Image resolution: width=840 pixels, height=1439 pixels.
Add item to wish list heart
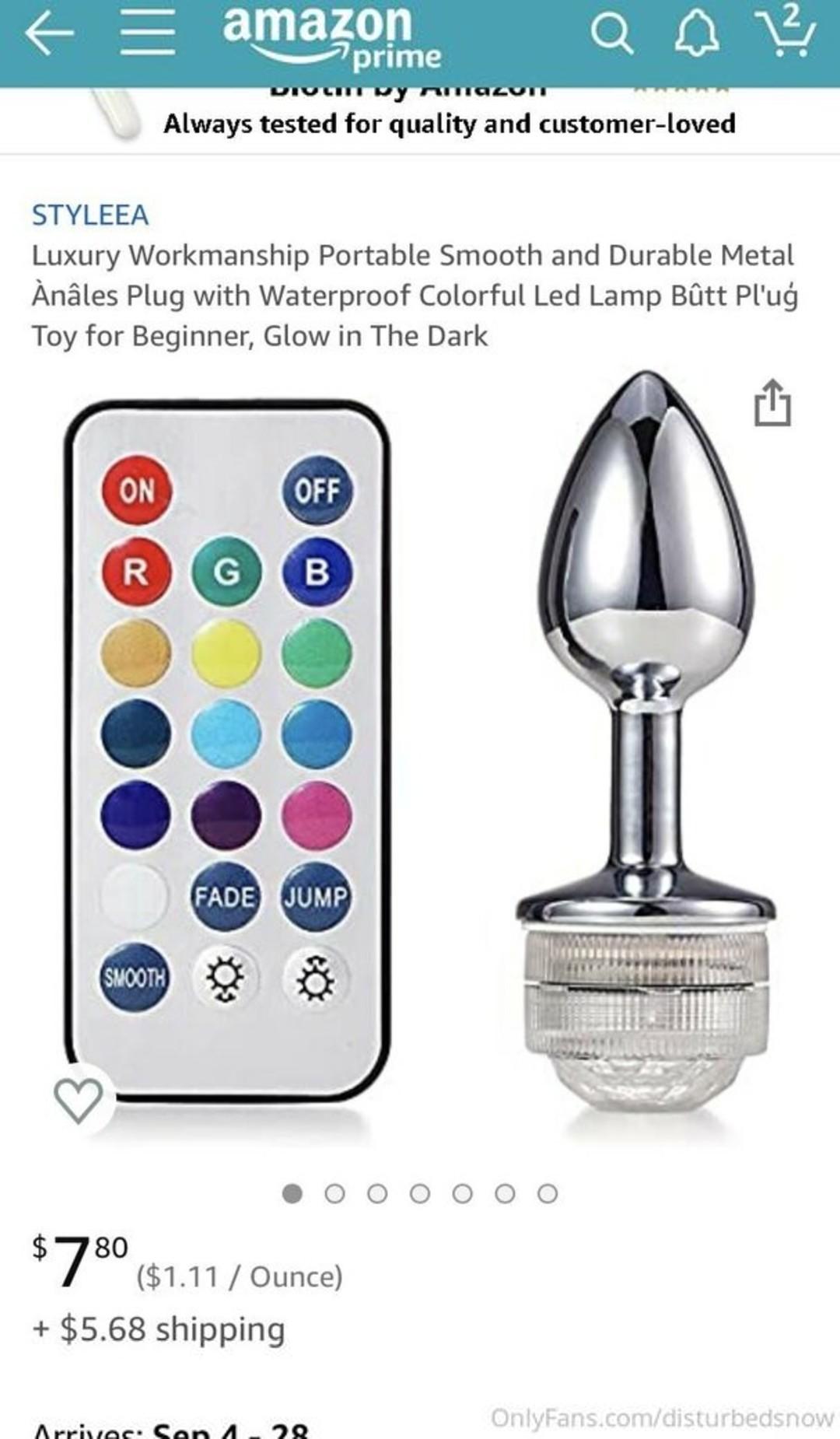pyautogui.click(x=79, y=1100)
